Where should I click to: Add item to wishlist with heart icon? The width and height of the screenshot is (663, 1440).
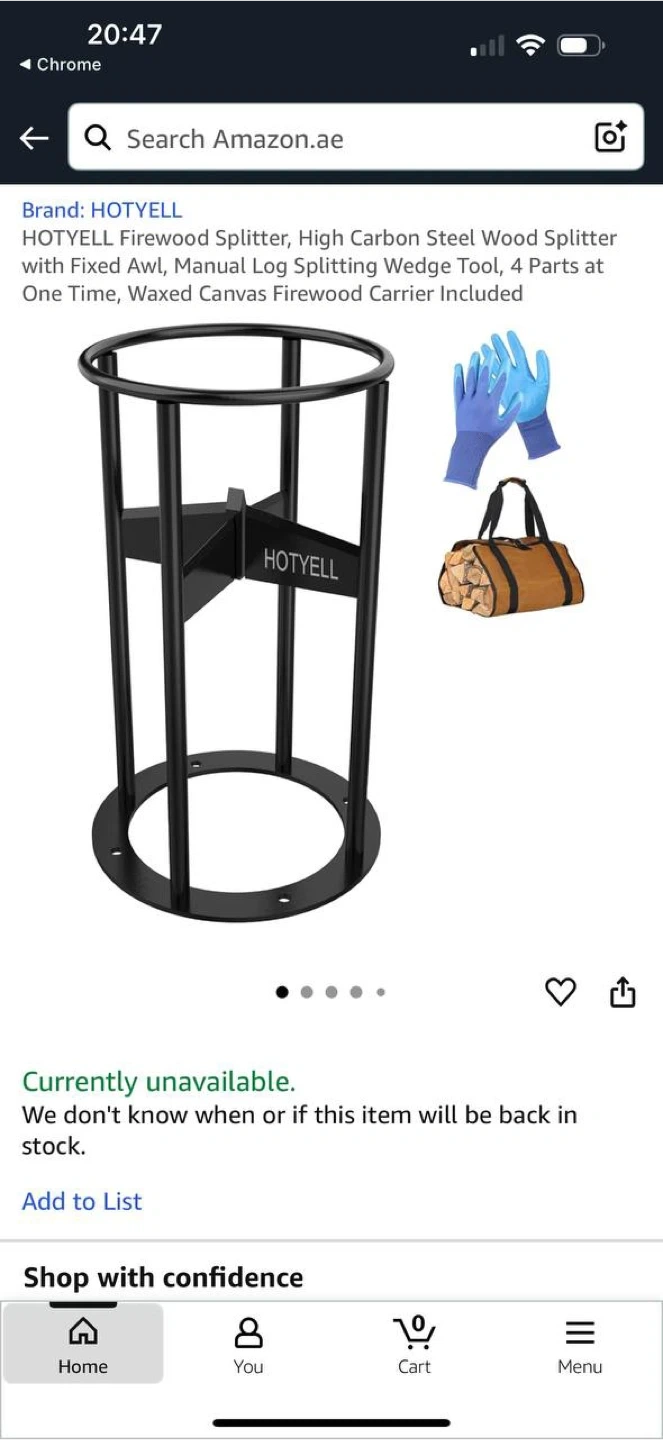[560, 992]
